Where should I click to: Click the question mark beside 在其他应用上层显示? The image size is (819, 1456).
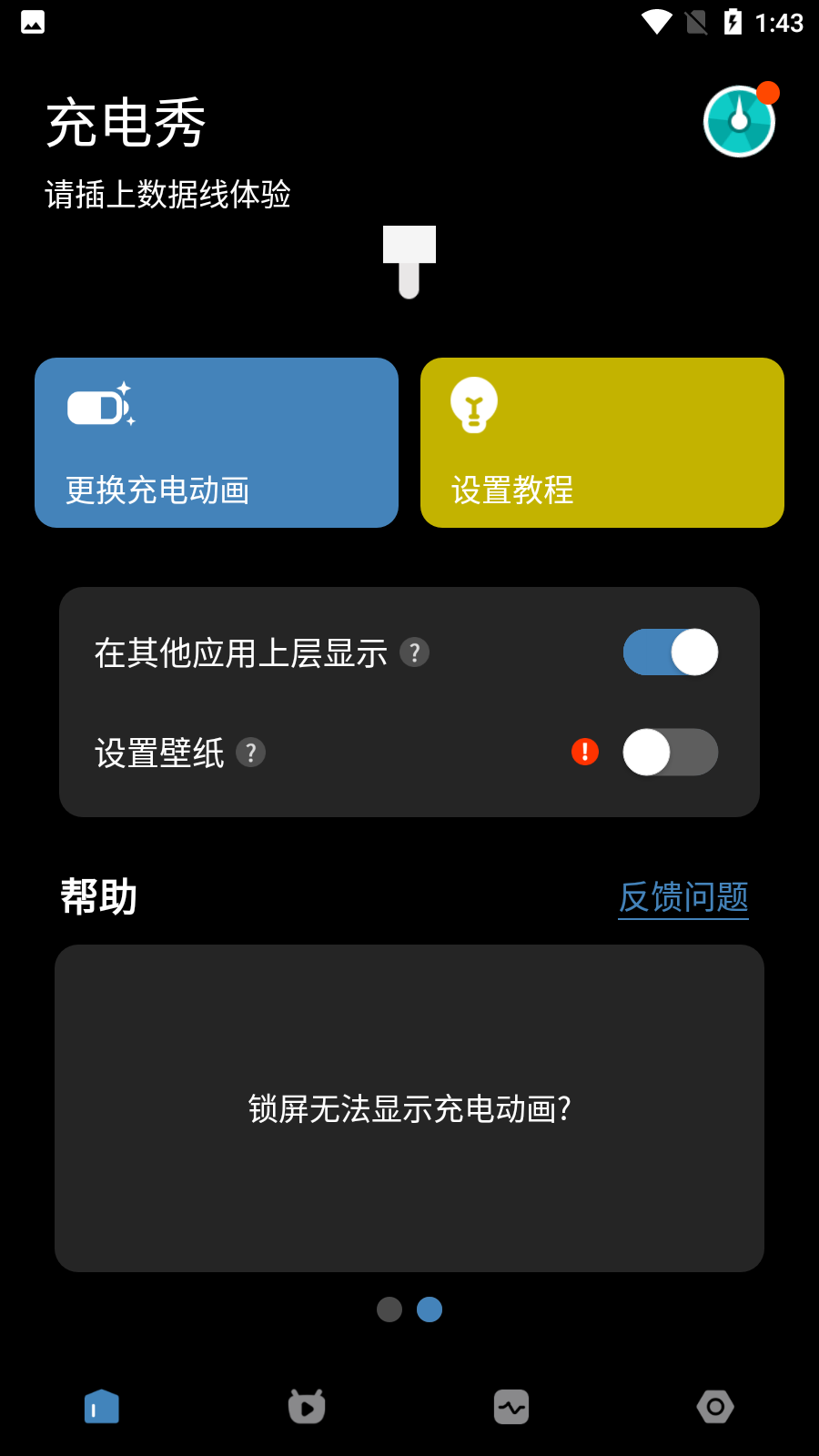(x=416, y=652)
